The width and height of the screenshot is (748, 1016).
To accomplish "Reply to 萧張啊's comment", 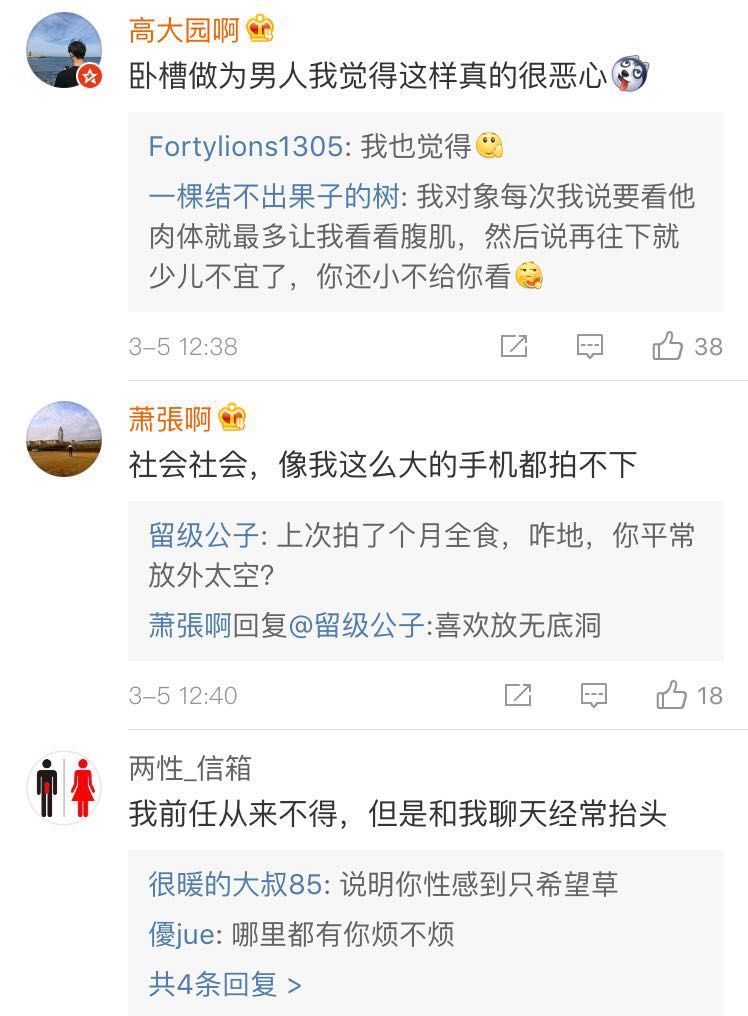I will [594, 695].
